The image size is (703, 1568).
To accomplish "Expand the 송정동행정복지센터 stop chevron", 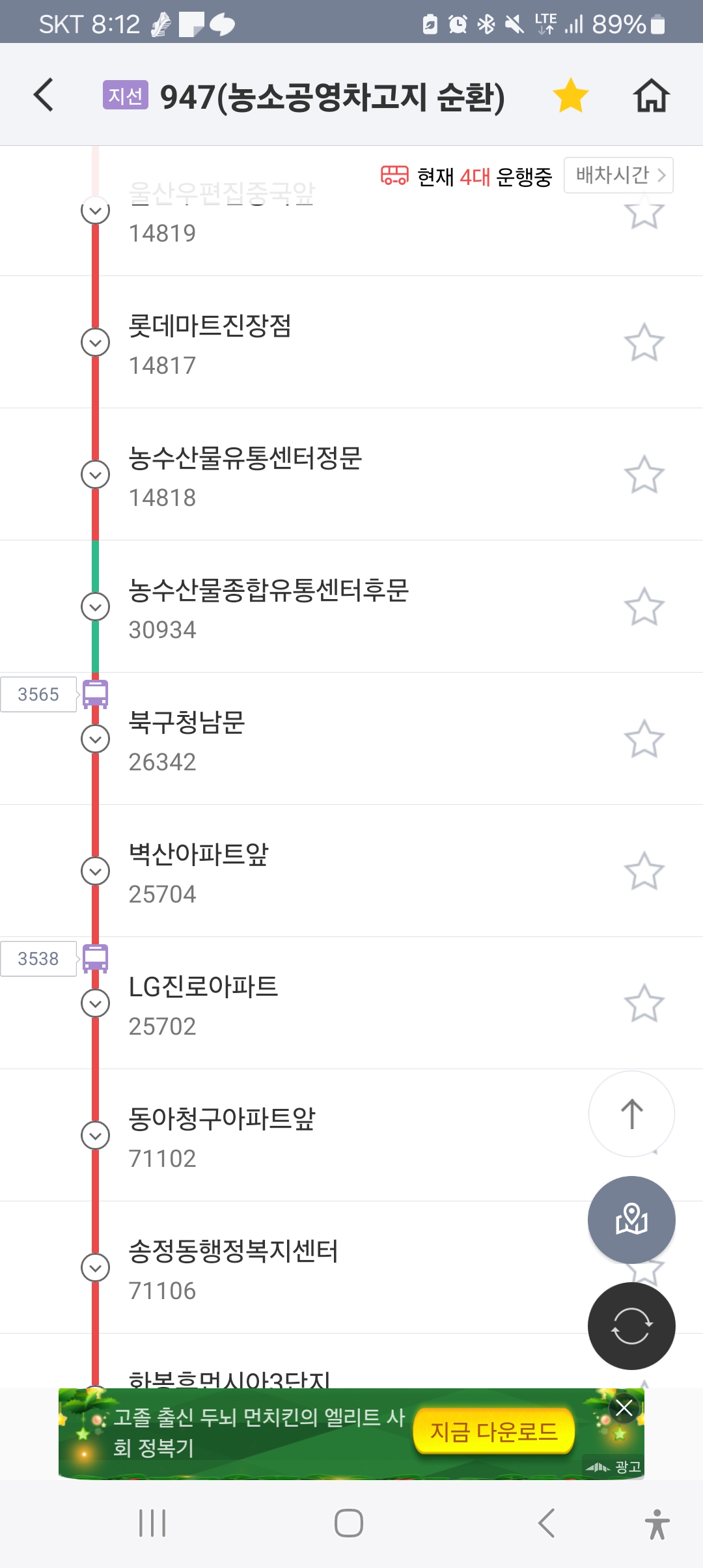I will pyautogui.click(x=95, y=1268).
